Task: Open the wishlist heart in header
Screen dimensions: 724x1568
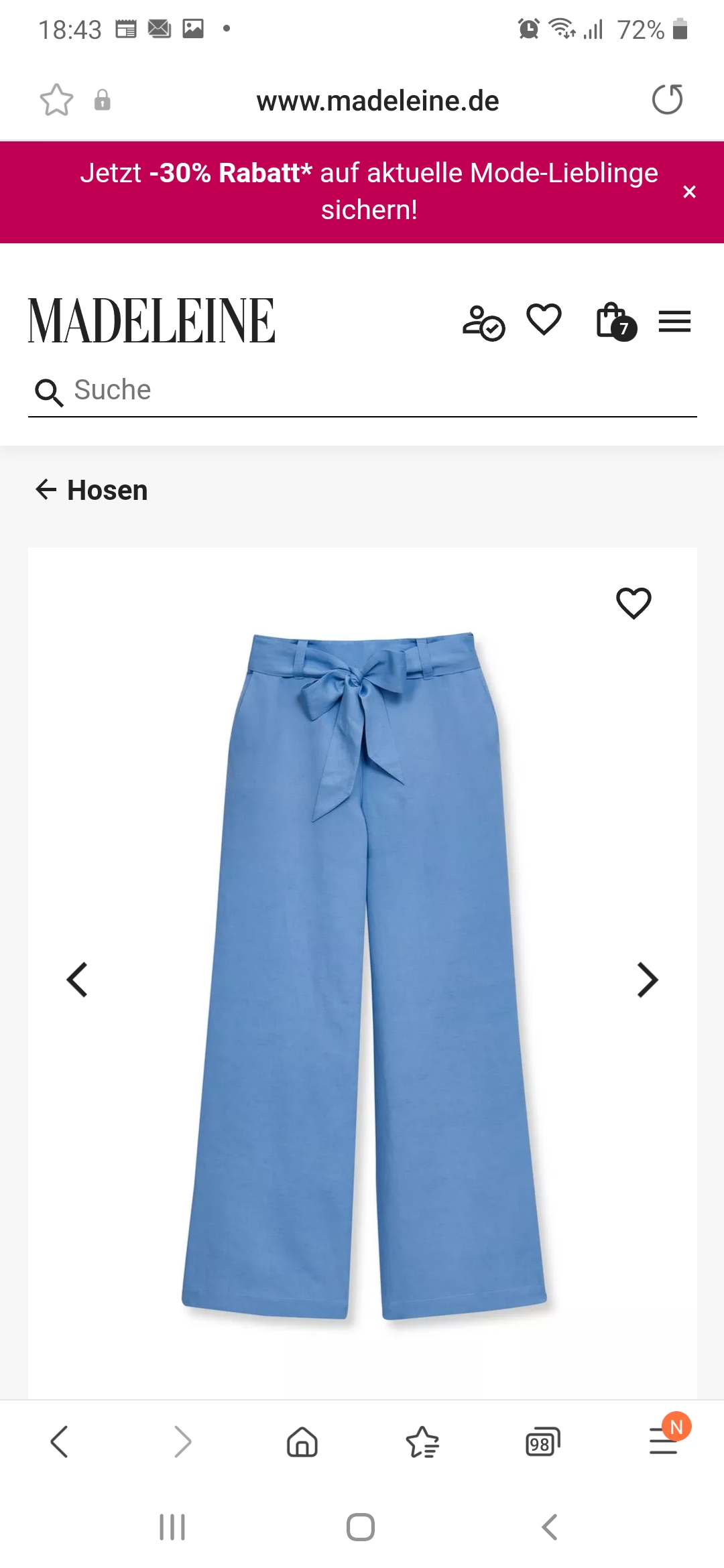Action: pos(544,320)
